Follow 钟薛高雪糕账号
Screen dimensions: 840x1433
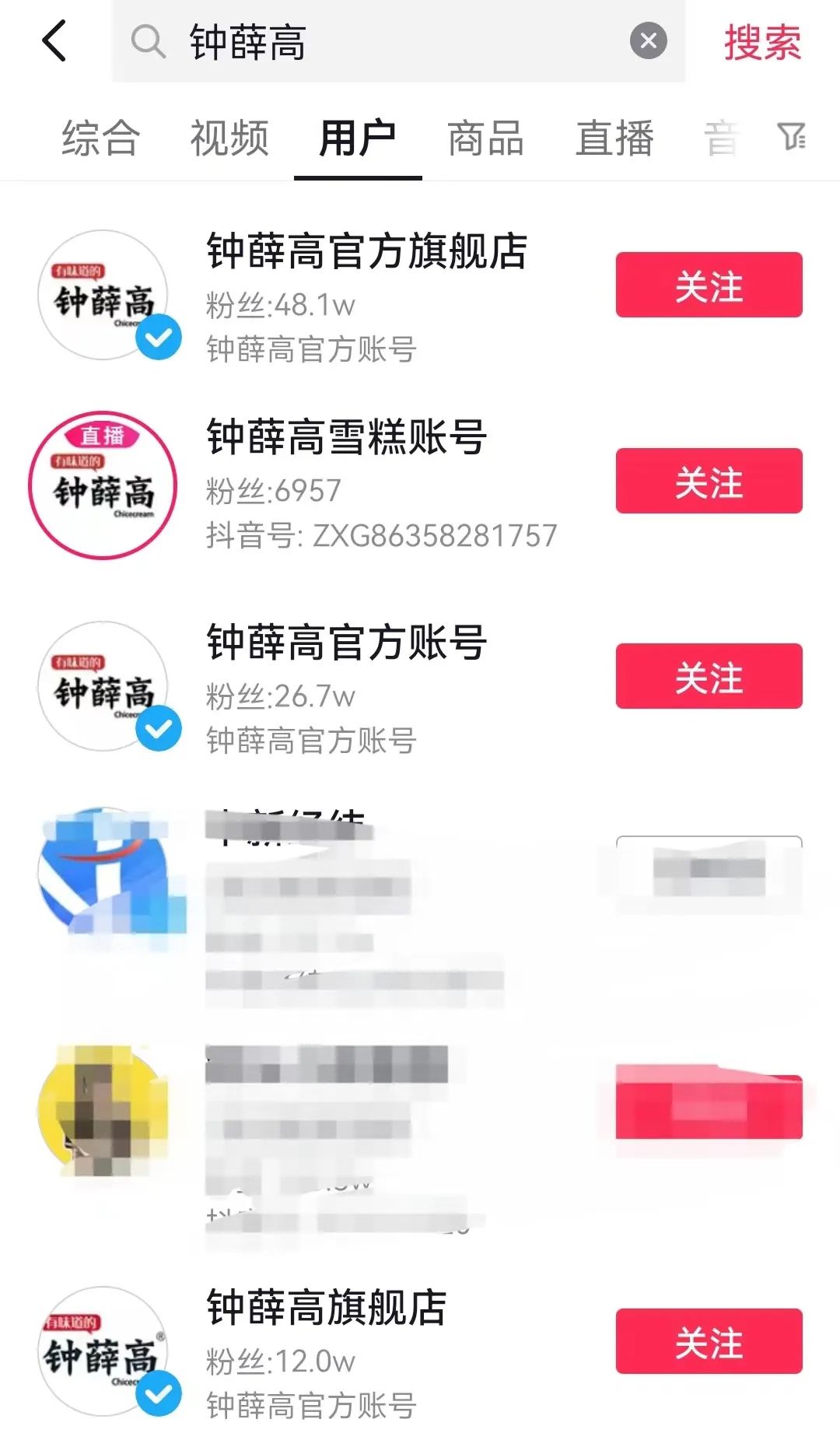pos(709,481)
